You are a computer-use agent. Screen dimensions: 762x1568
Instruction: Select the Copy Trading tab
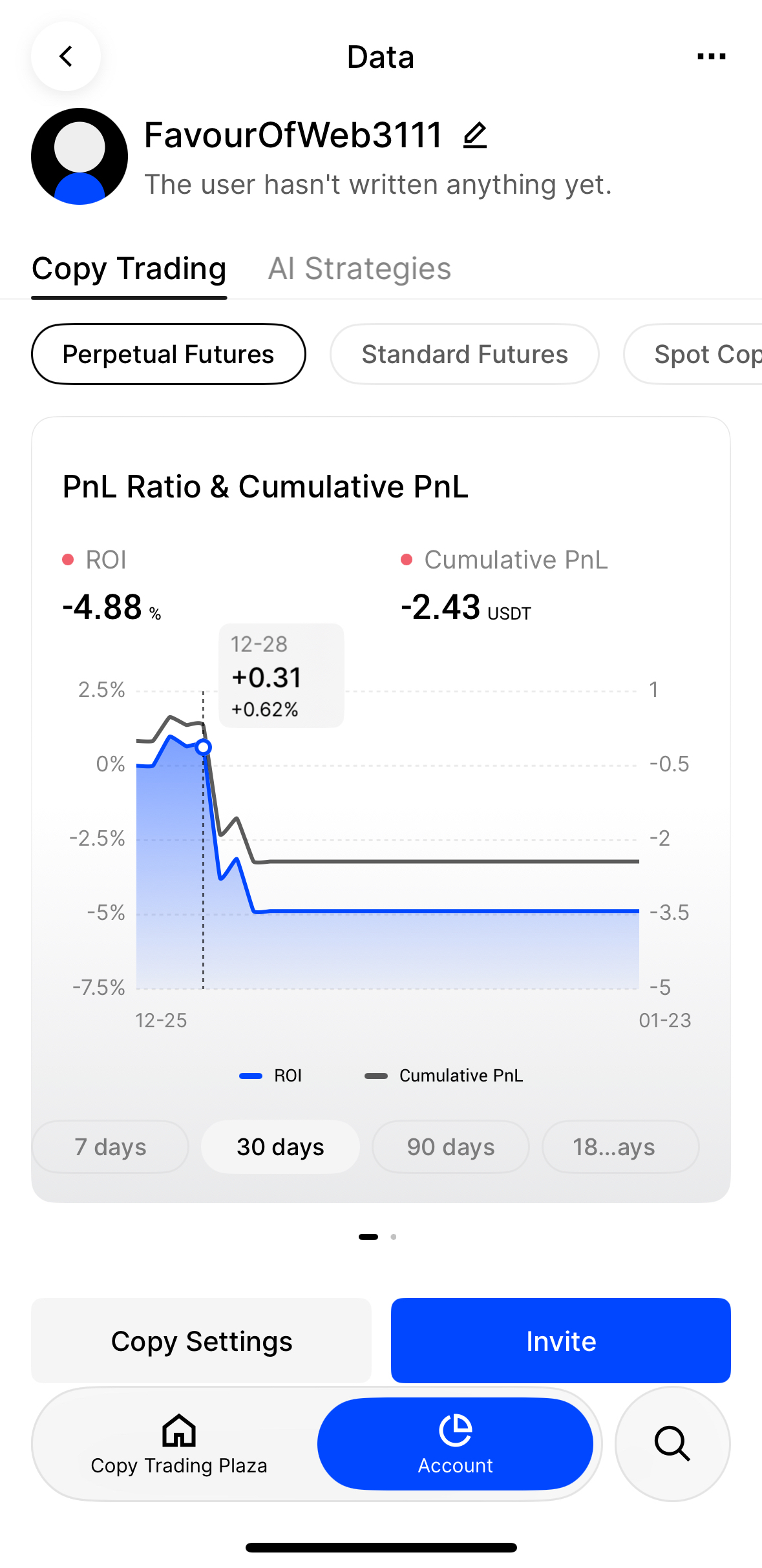pos(129,269)
